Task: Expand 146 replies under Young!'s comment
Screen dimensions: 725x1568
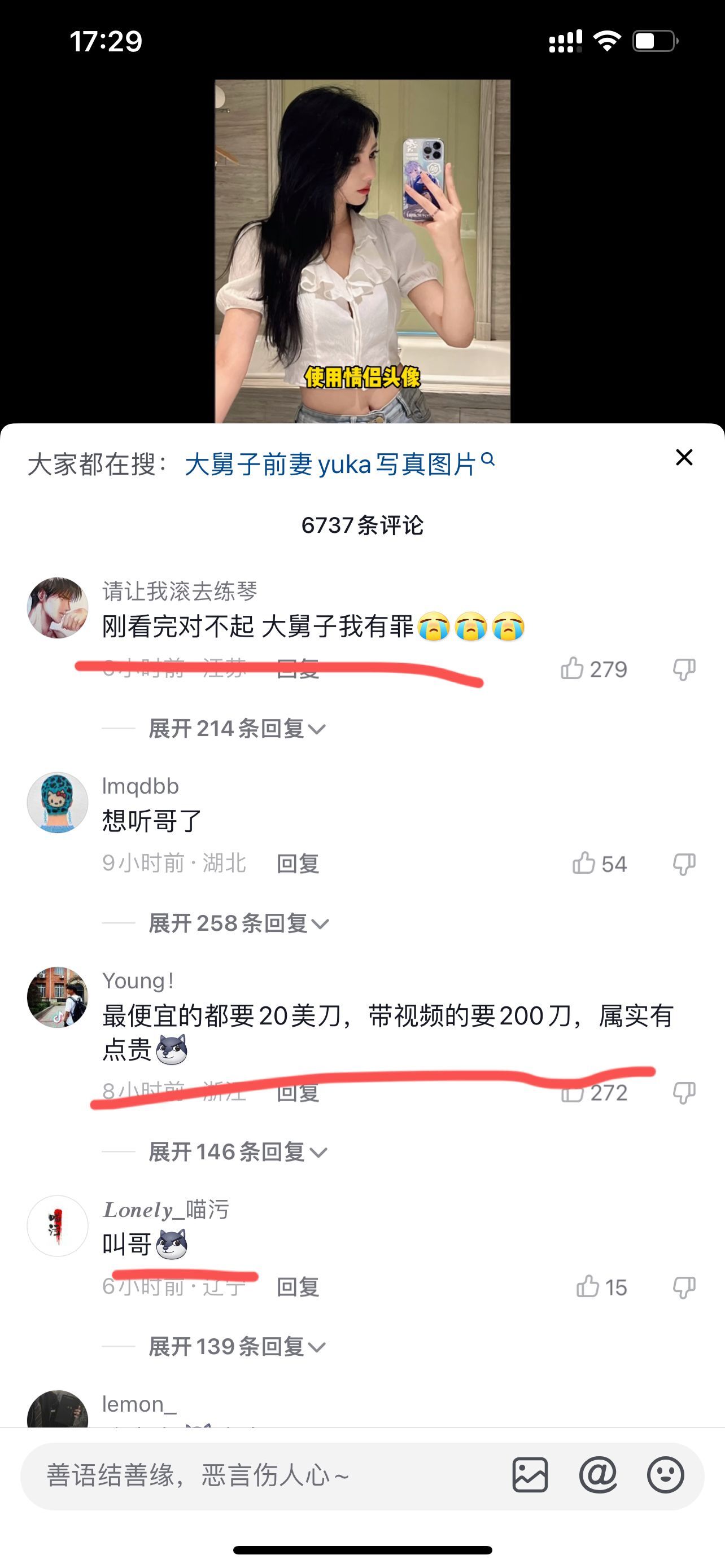Action: click(x=237, y=1151)
